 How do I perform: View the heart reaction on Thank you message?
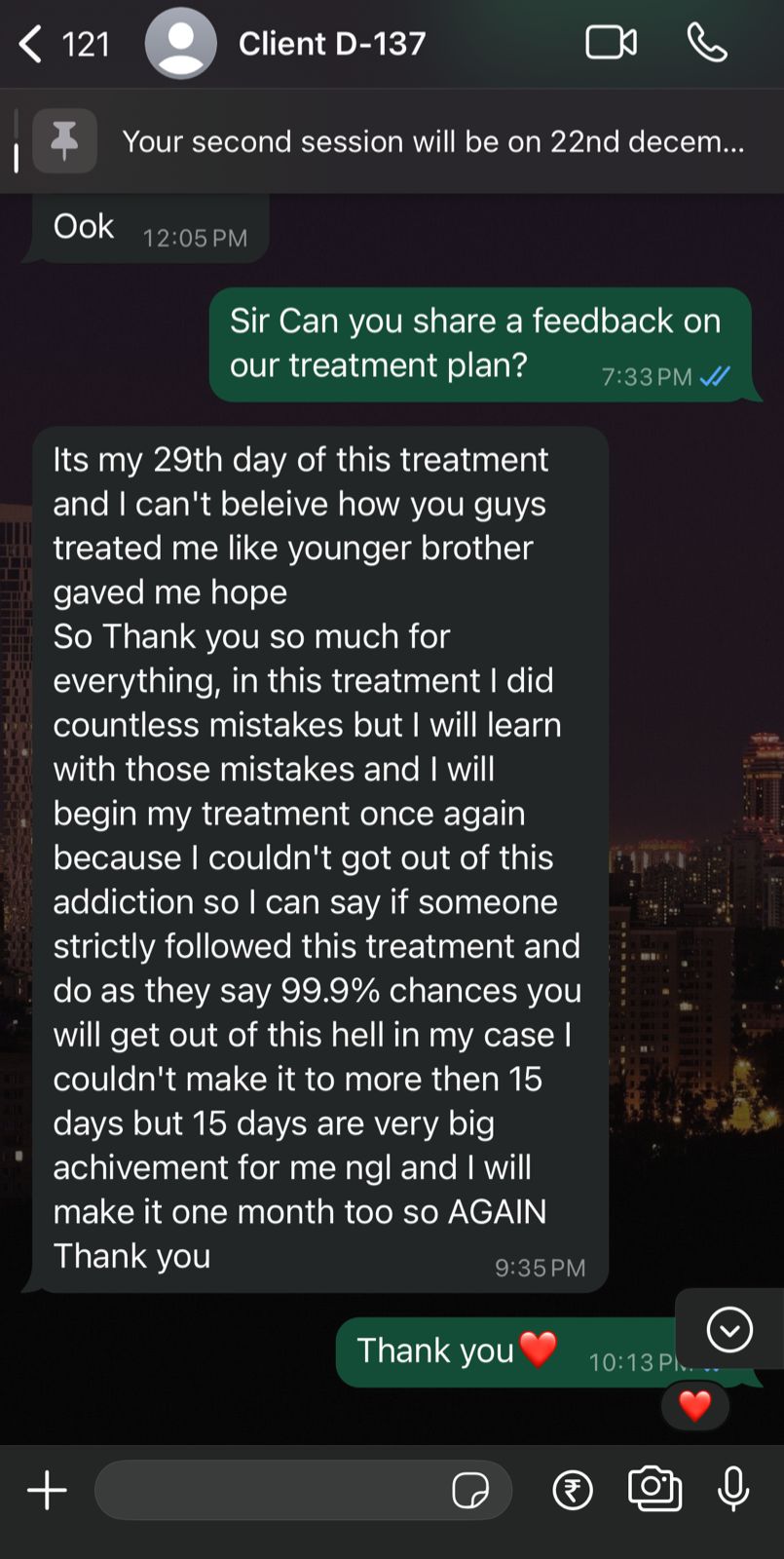pos(694,1405)
